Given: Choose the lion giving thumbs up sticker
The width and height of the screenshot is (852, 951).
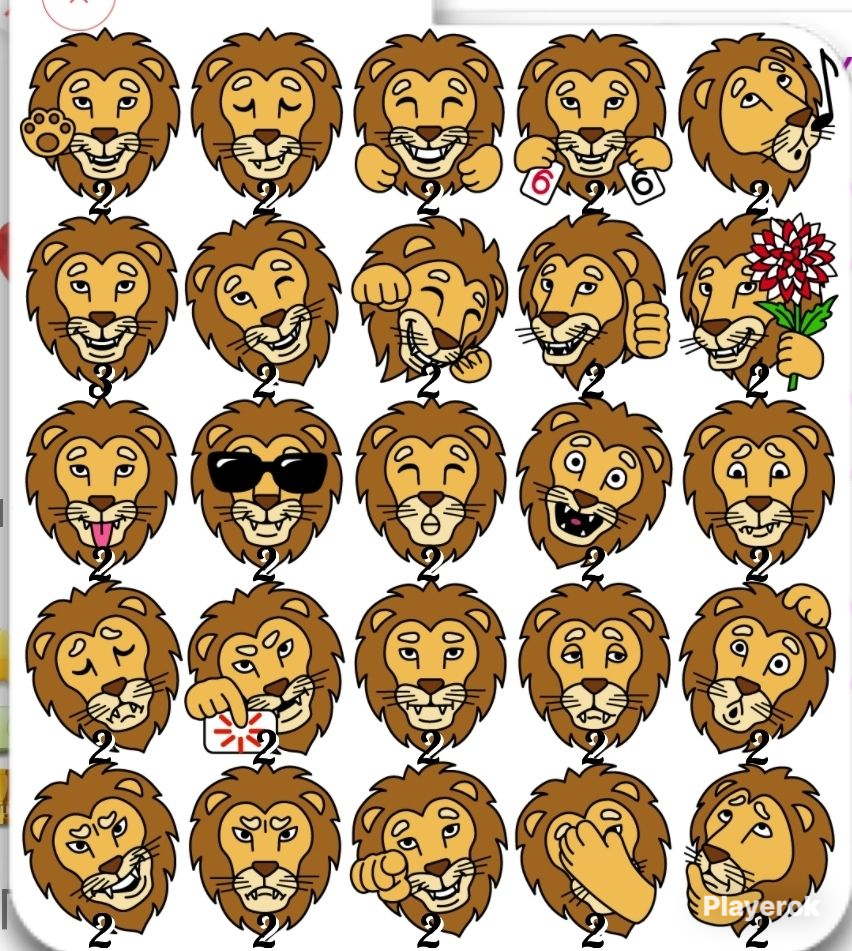Looking at the screenshot, I should (592, 301).
